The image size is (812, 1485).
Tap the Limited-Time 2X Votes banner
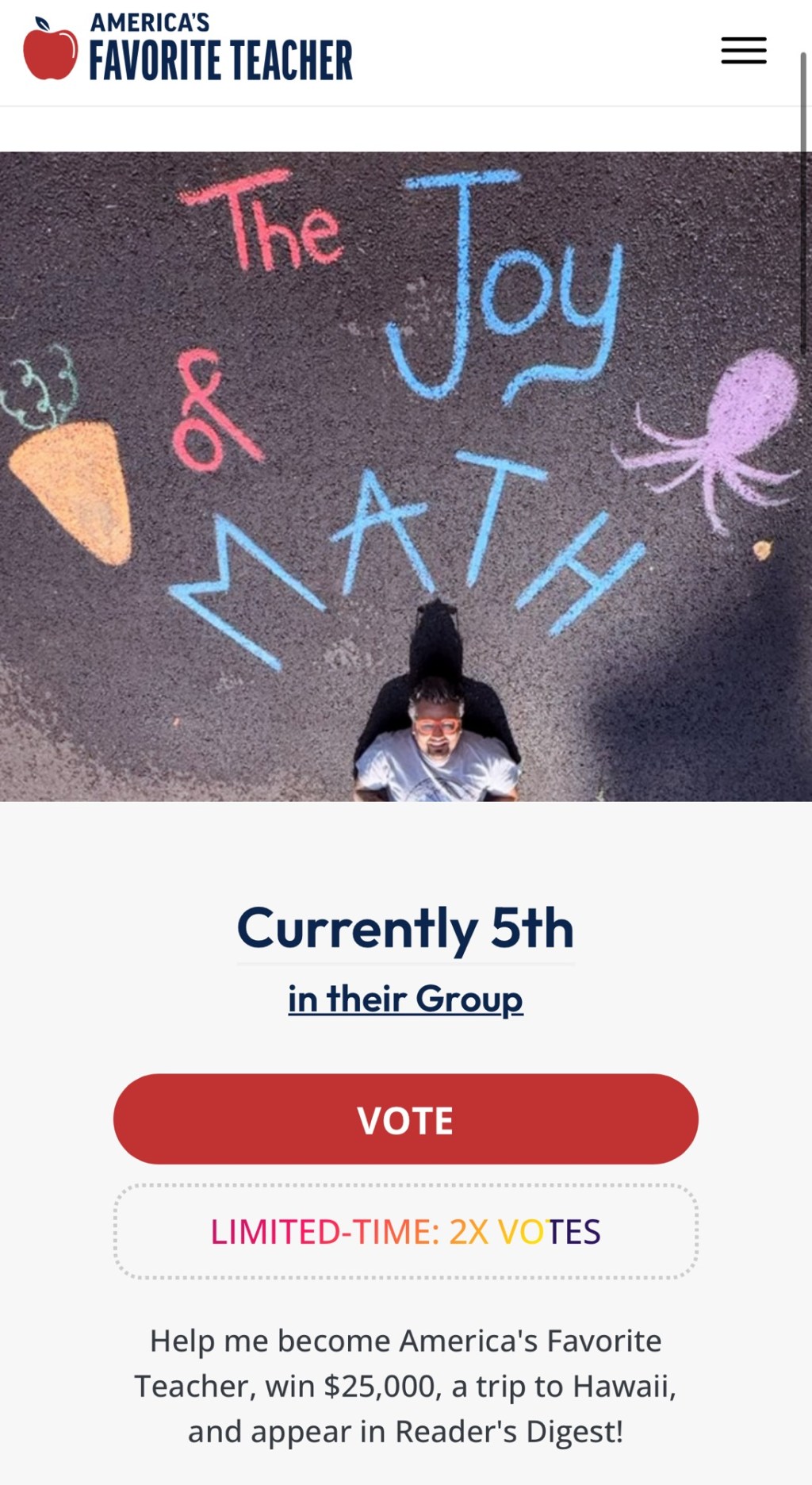coord(405,1231)
